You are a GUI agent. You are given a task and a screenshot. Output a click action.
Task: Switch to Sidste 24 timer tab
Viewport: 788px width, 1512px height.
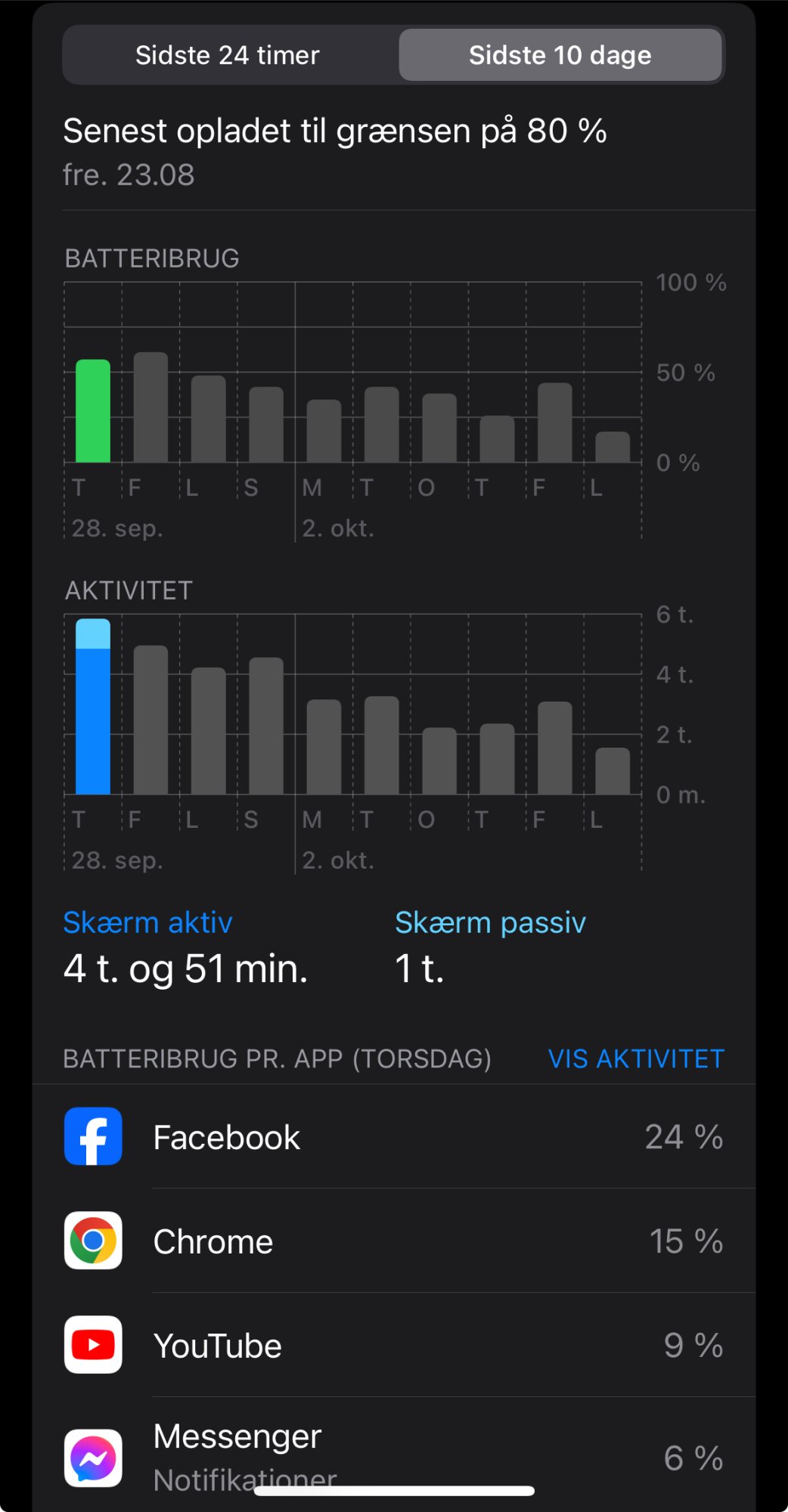(x=228, y=55)
